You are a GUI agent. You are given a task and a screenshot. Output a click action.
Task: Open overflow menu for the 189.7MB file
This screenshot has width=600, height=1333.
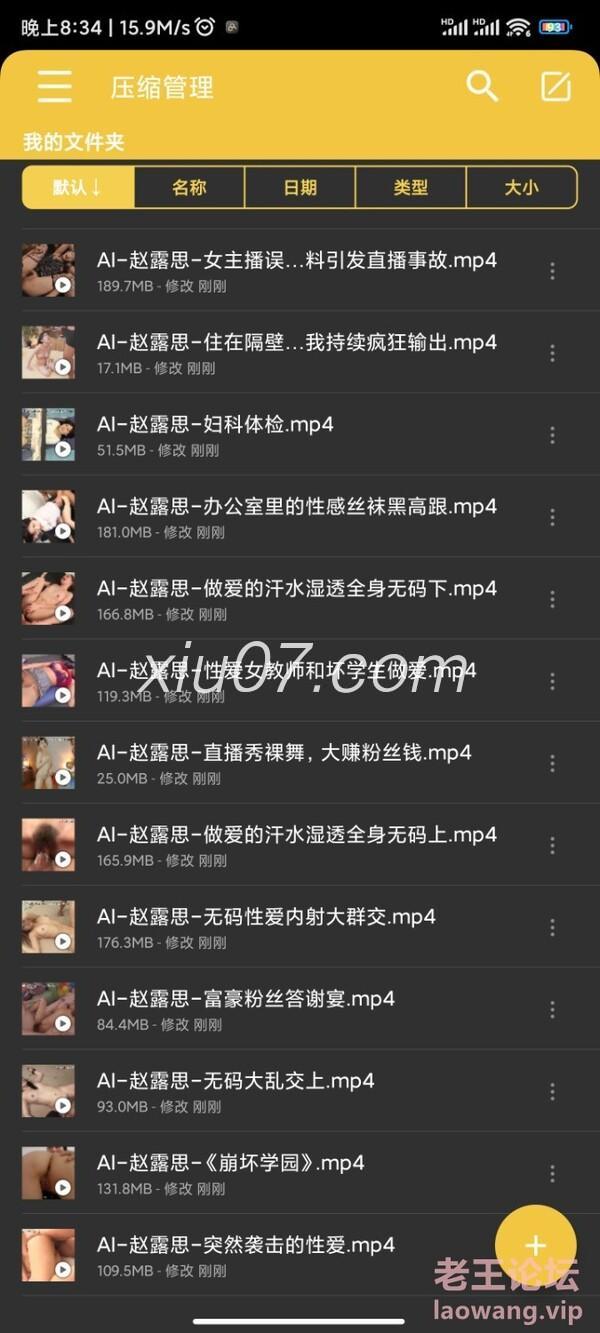pyautogui.click(x=552, y=271)
